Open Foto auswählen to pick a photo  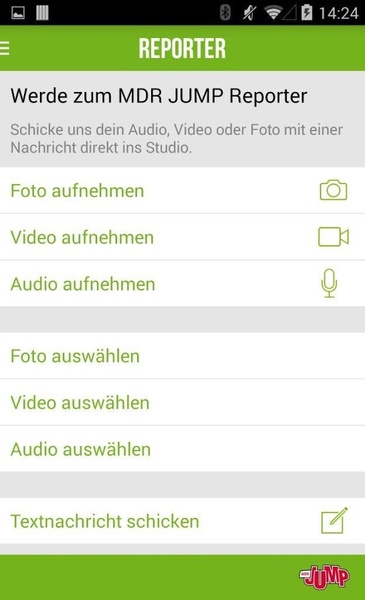(182, 355)
